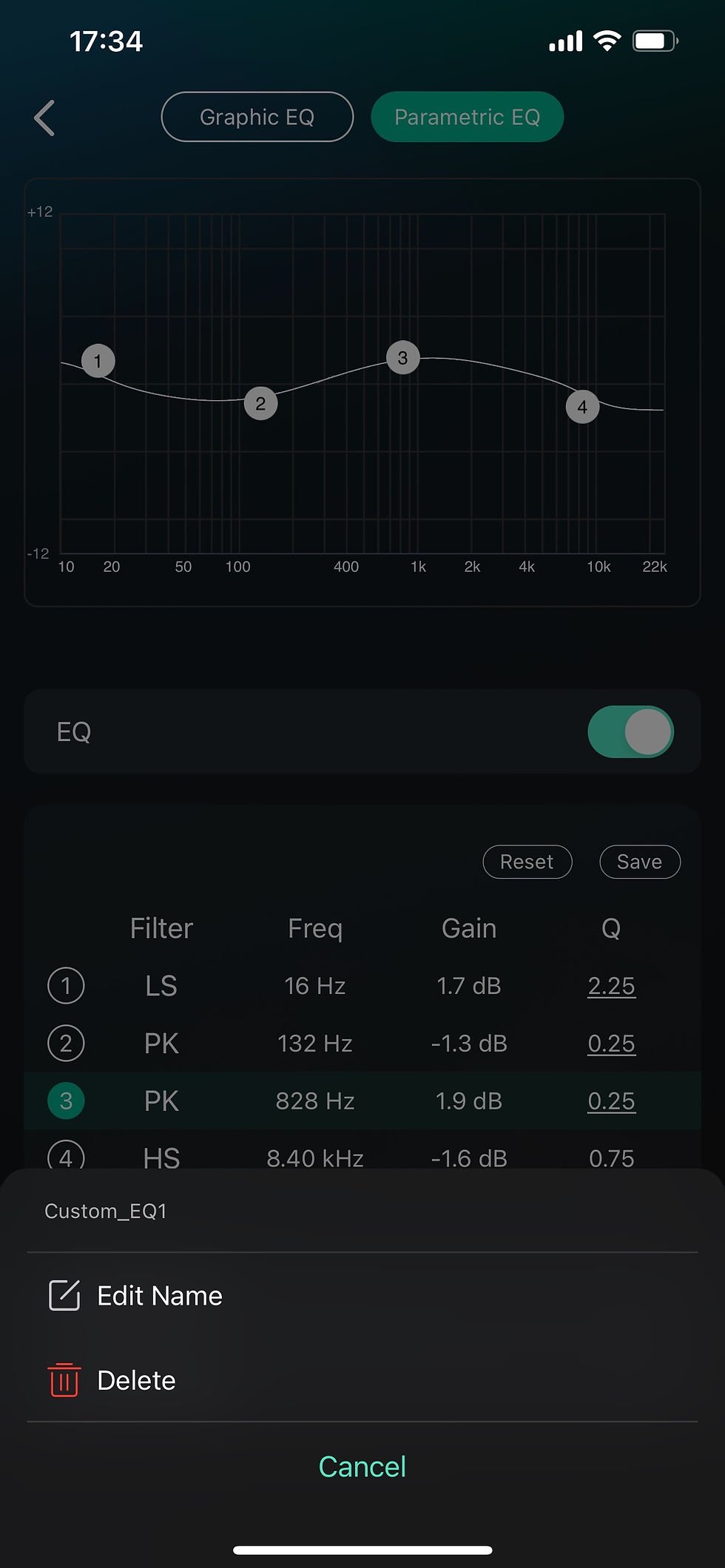Switch to the Graphic EQ tab
The image size is (725, 1568).
click(x=257, y=117)
